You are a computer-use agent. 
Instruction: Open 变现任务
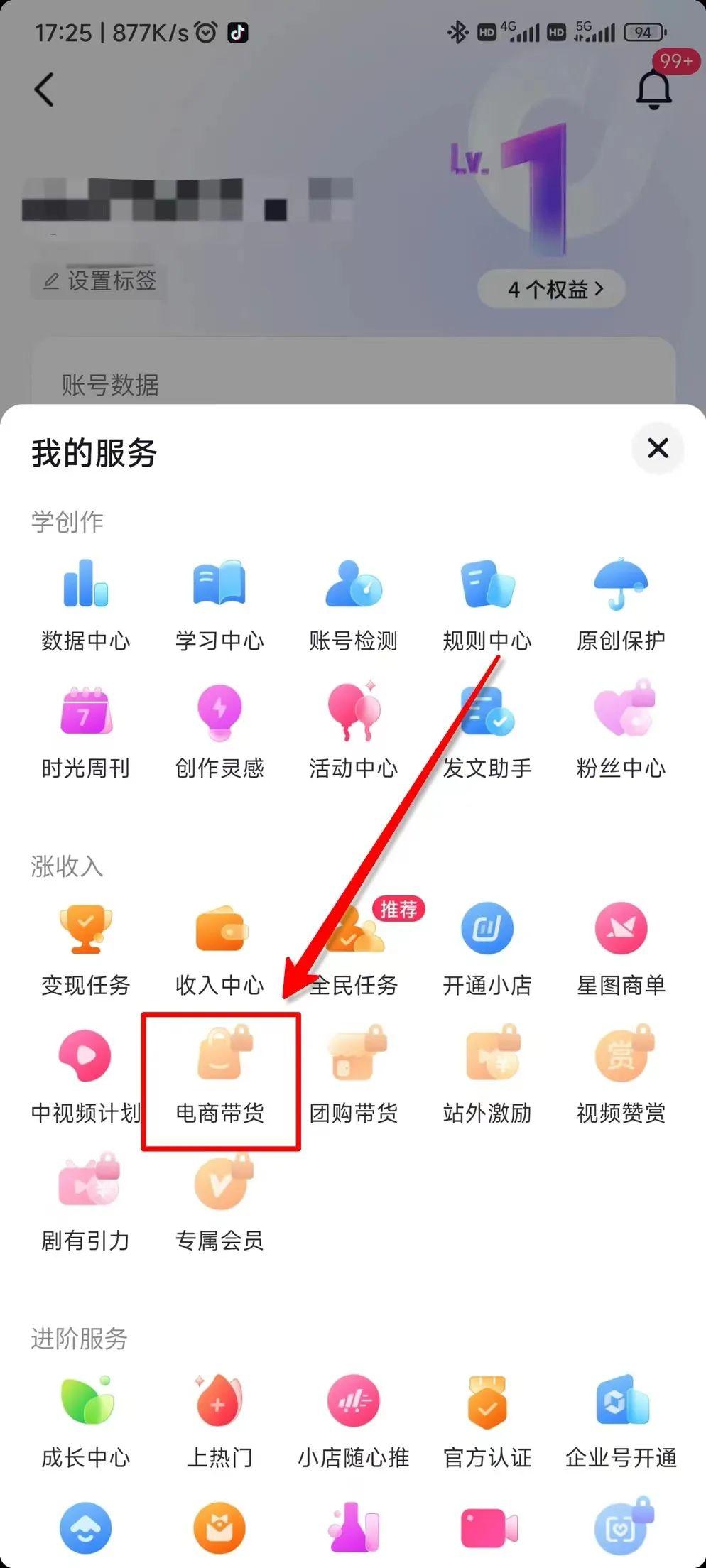pyautogui.click(x=85, y=948)
